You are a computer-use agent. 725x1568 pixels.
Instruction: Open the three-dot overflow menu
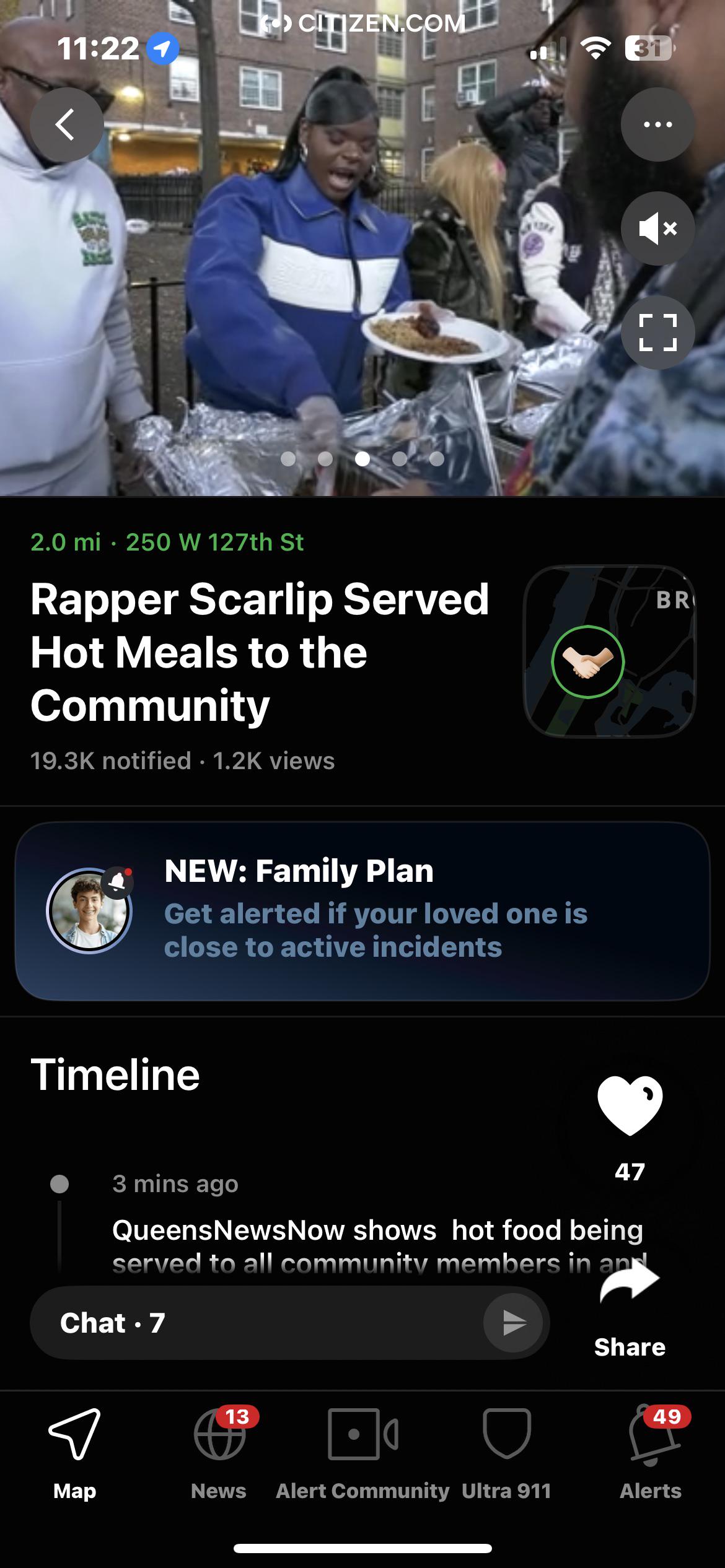[x=657, y=124]
